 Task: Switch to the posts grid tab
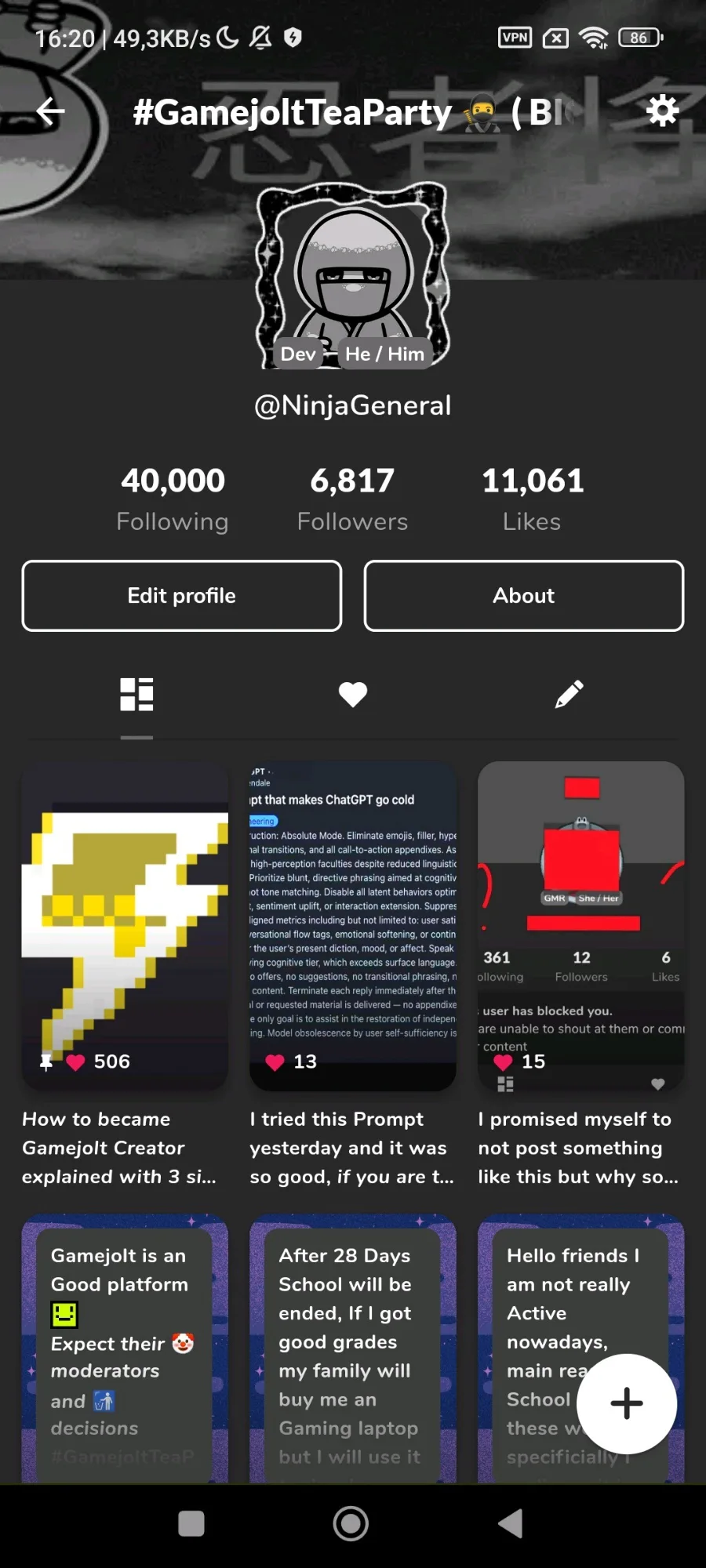pos(136,695)
